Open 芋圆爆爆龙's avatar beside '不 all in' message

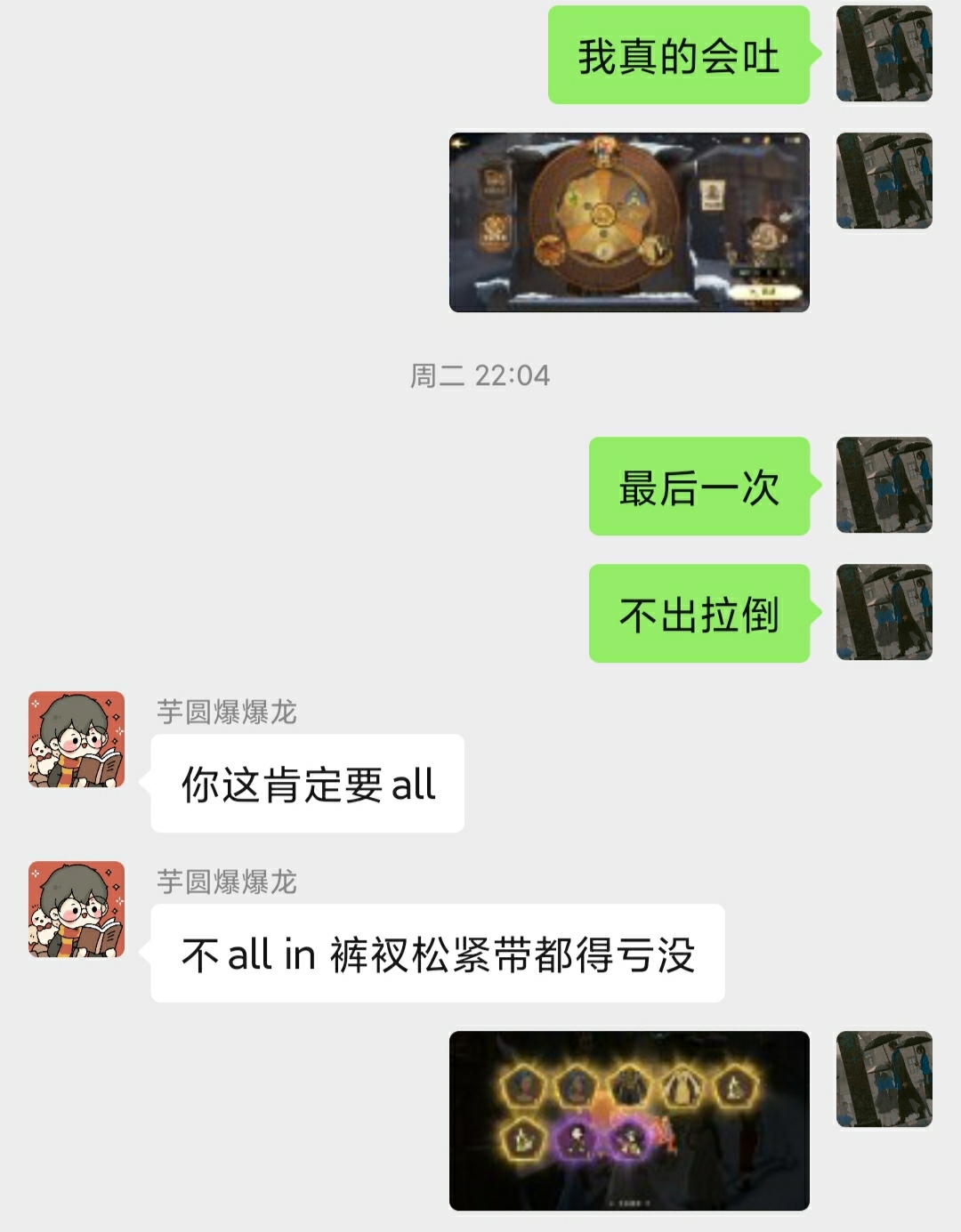click(77, 909)
